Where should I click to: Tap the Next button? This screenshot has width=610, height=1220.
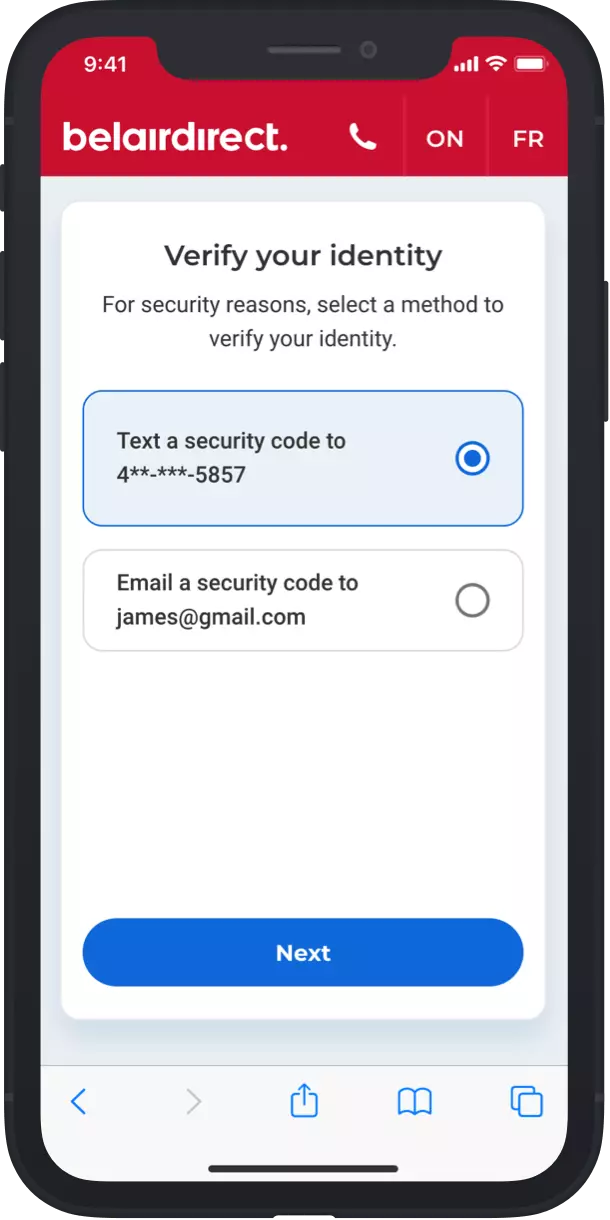(303, 953)
